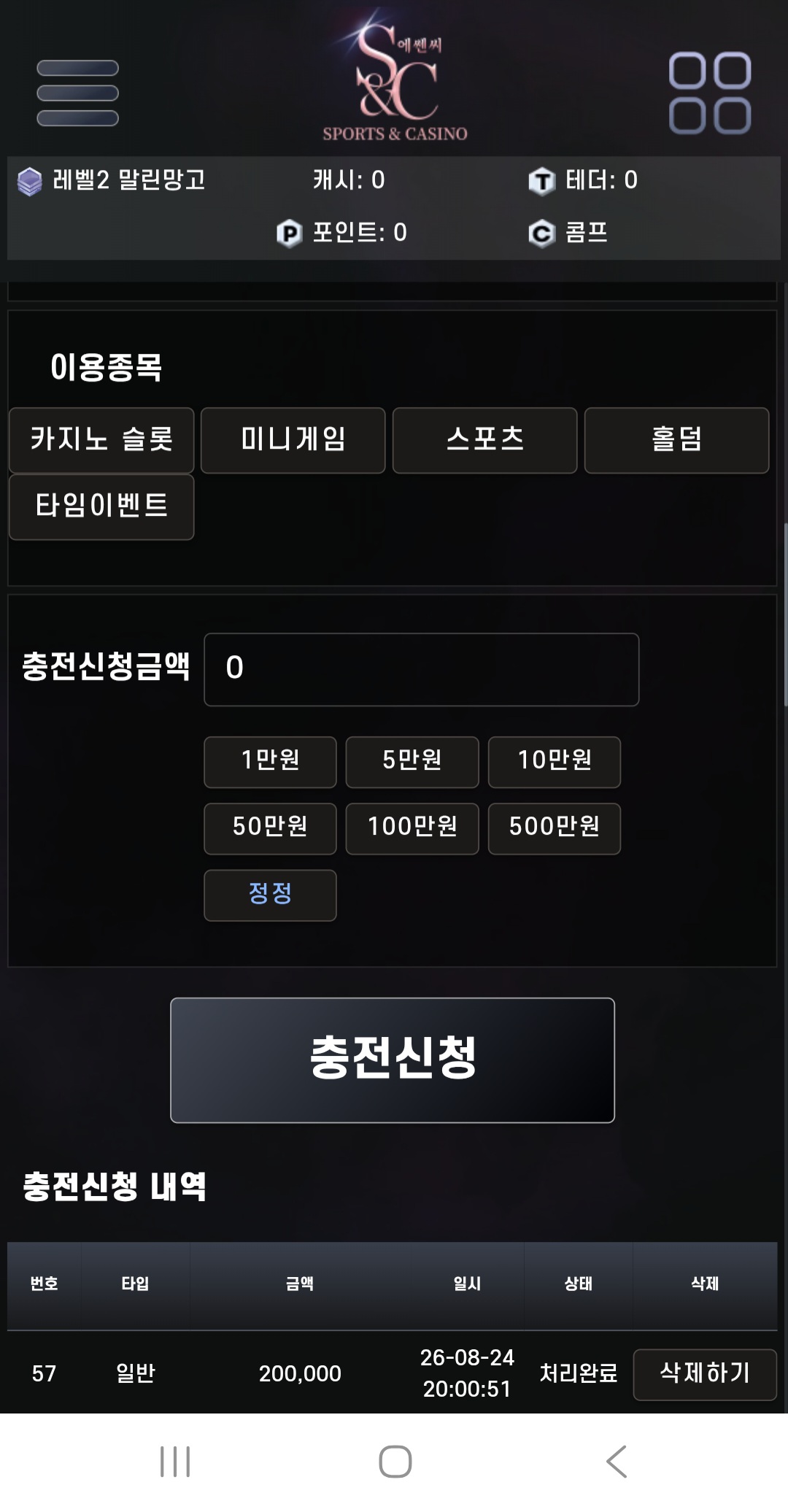Add 5만원 to the amount
Viewport: 788px width, 1512px height.
click(x=412, y=762)
